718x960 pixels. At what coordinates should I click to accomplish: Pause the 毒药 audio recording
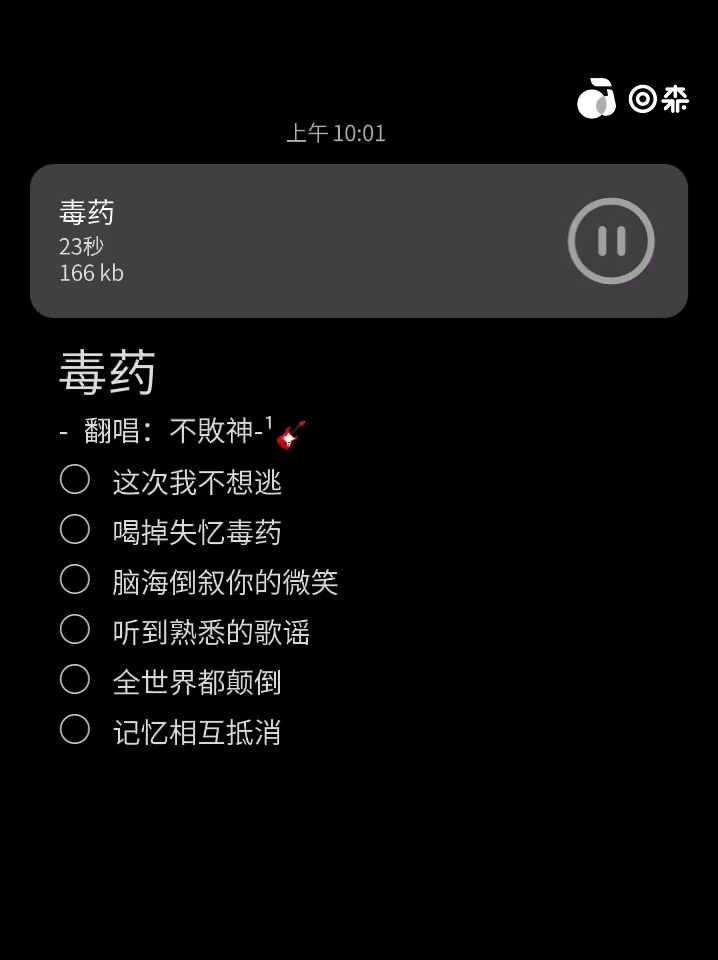point(611,241)
